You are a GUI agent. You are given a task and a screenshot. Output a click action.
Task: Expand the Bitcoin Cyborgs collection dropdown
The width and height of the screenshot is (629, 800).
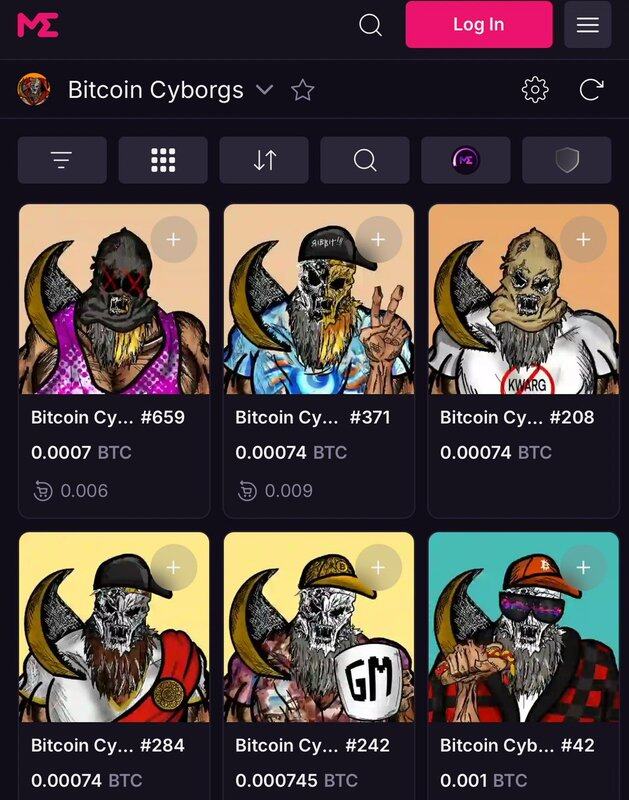264,90
